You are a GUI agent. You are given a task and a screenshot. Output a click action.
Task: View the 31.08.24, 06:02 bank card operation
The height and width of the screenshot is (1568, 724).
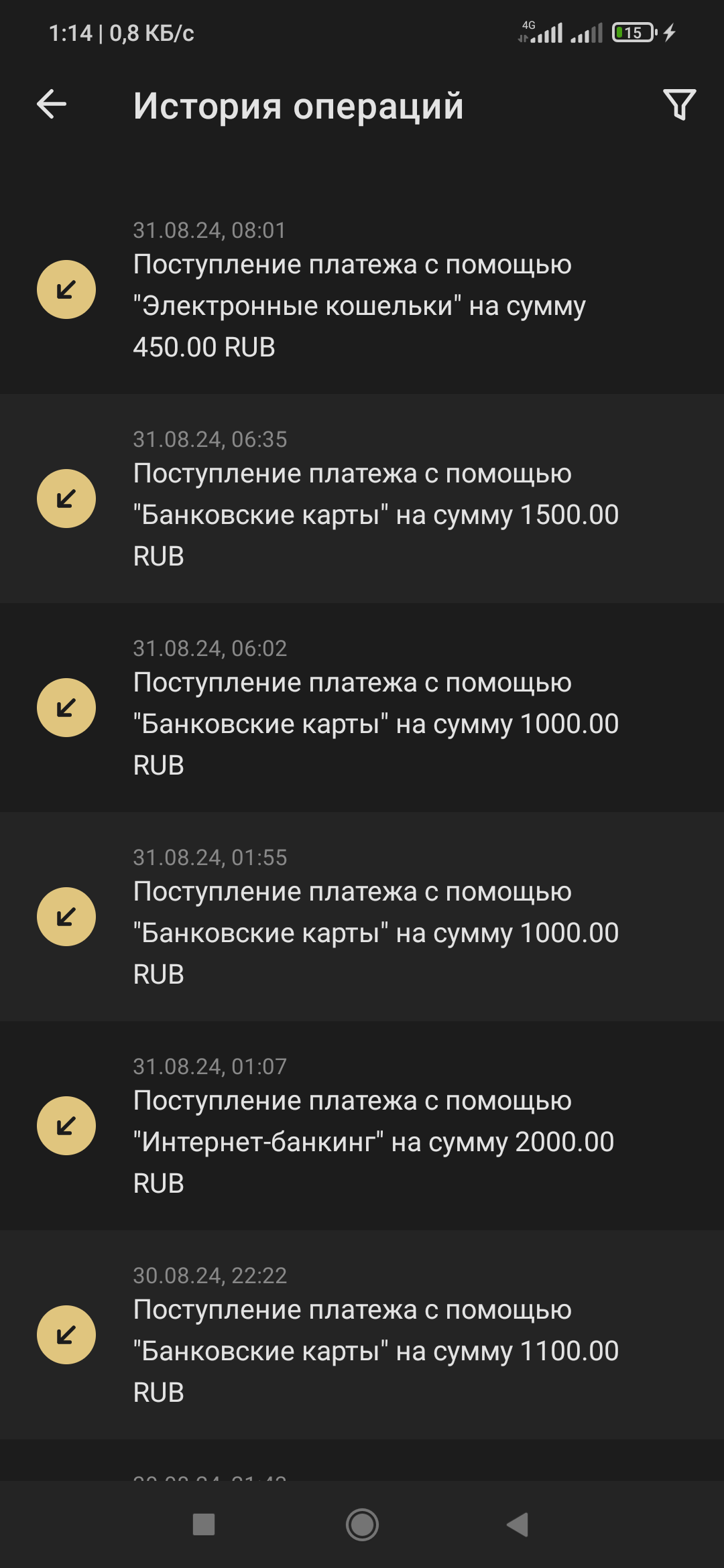tap(362, 708)
